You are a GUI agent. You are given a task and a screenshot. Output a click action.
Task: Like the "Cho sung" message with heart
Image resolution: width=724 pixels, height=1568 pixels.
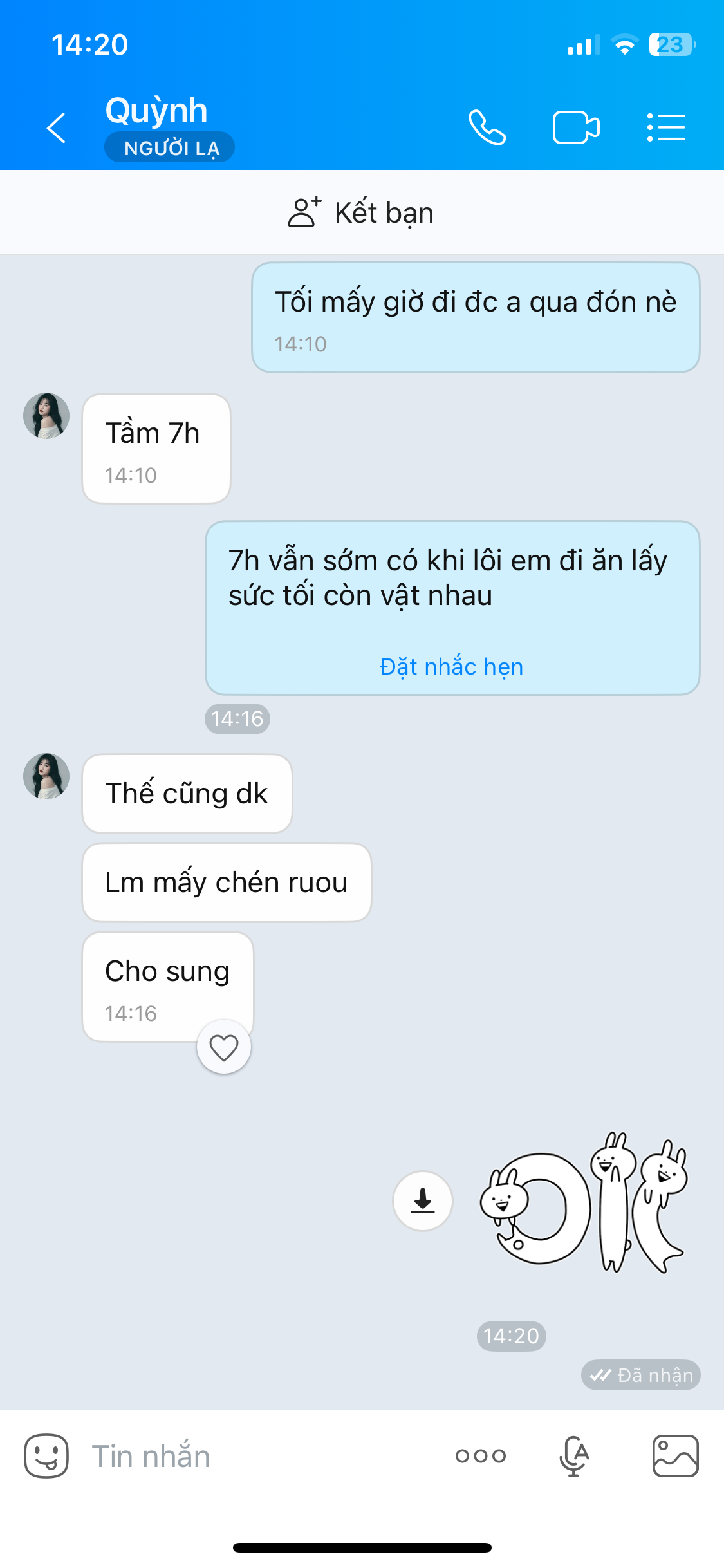point(224,1047)
